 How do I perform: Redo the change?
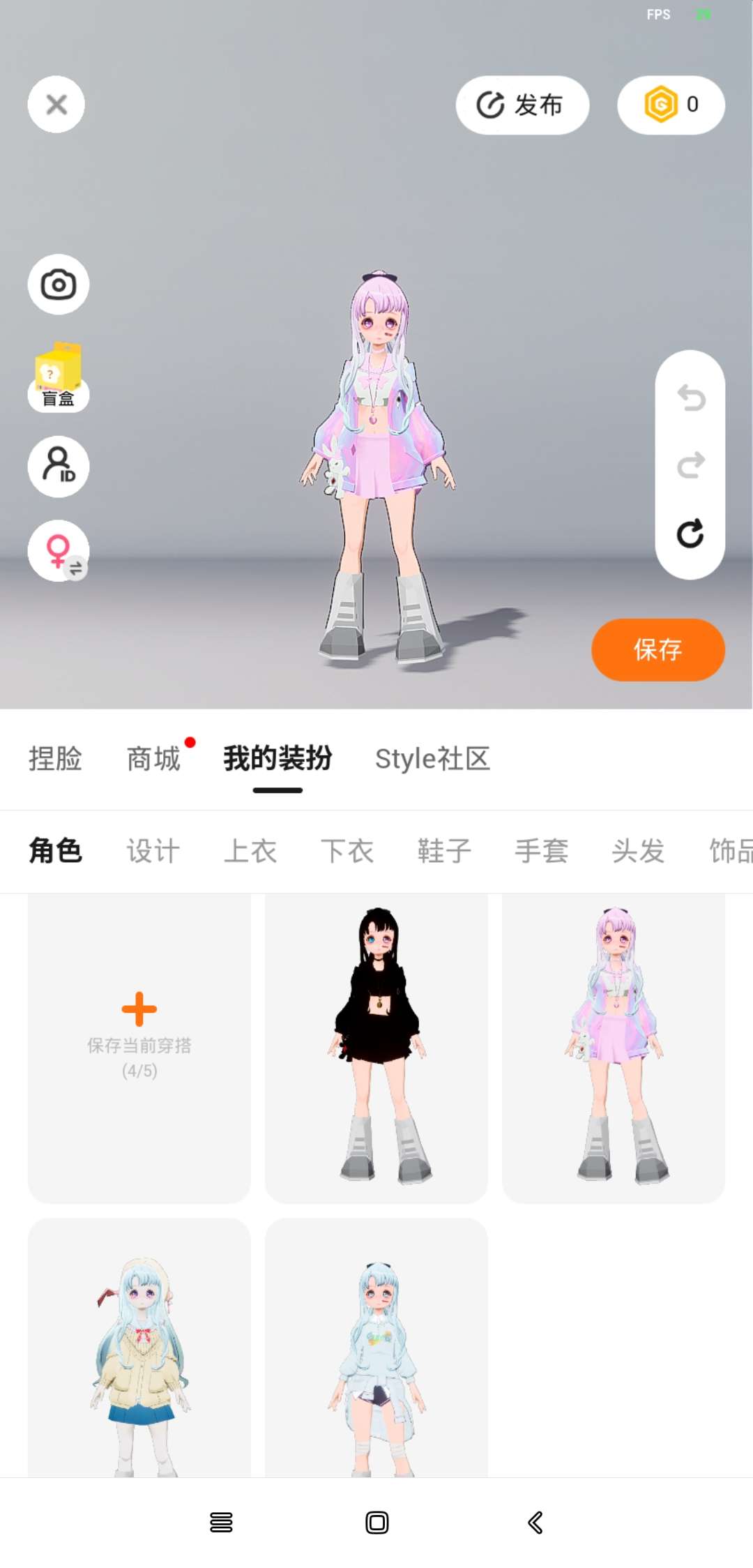point(691,465)
